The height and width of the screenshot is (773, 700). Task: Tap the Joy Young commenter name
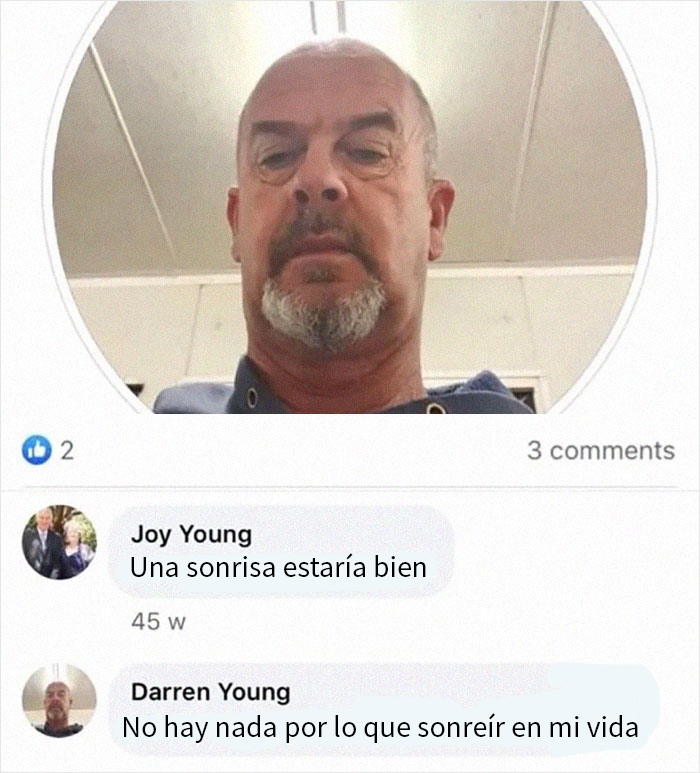click(191, 535)
